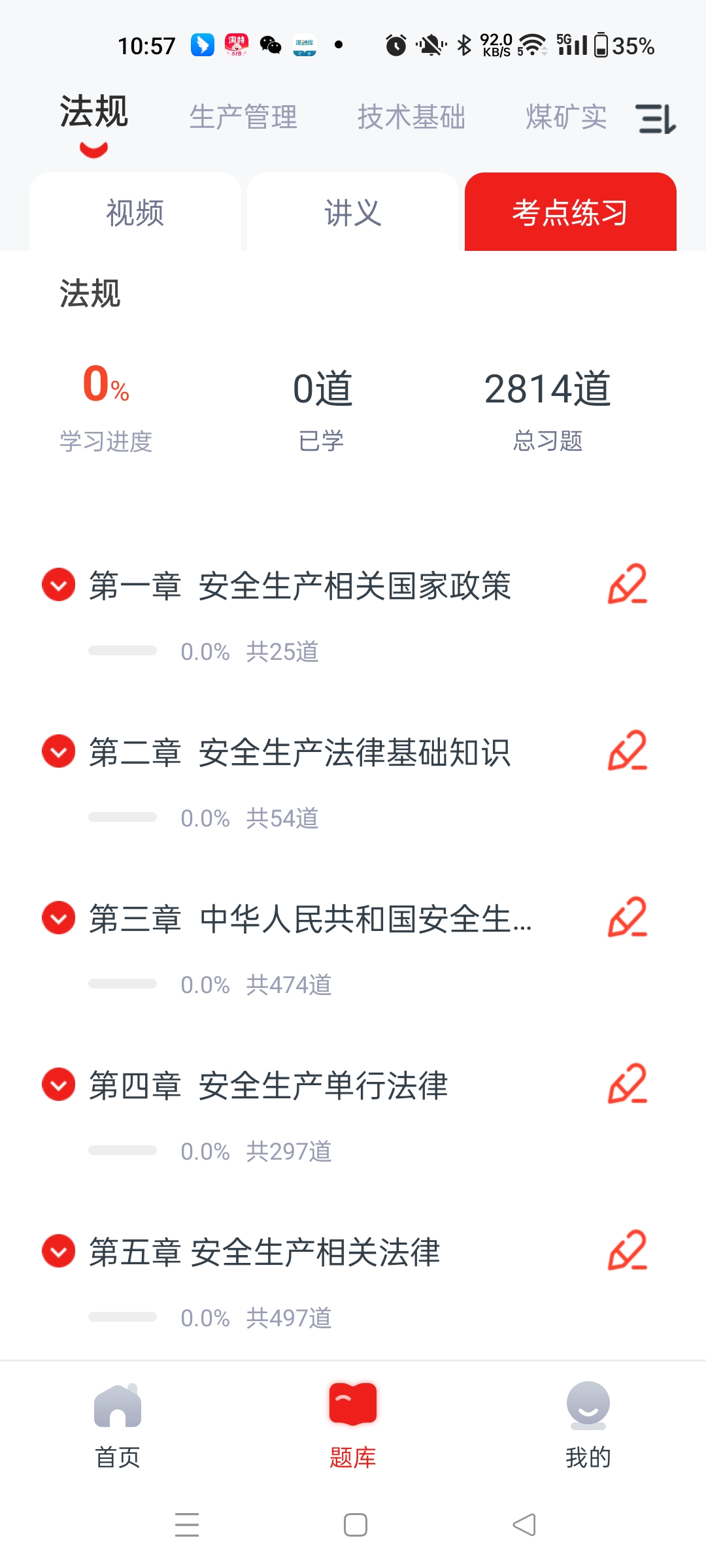Begin 第五章 exercises via pencil icon

click(628, 1250)
